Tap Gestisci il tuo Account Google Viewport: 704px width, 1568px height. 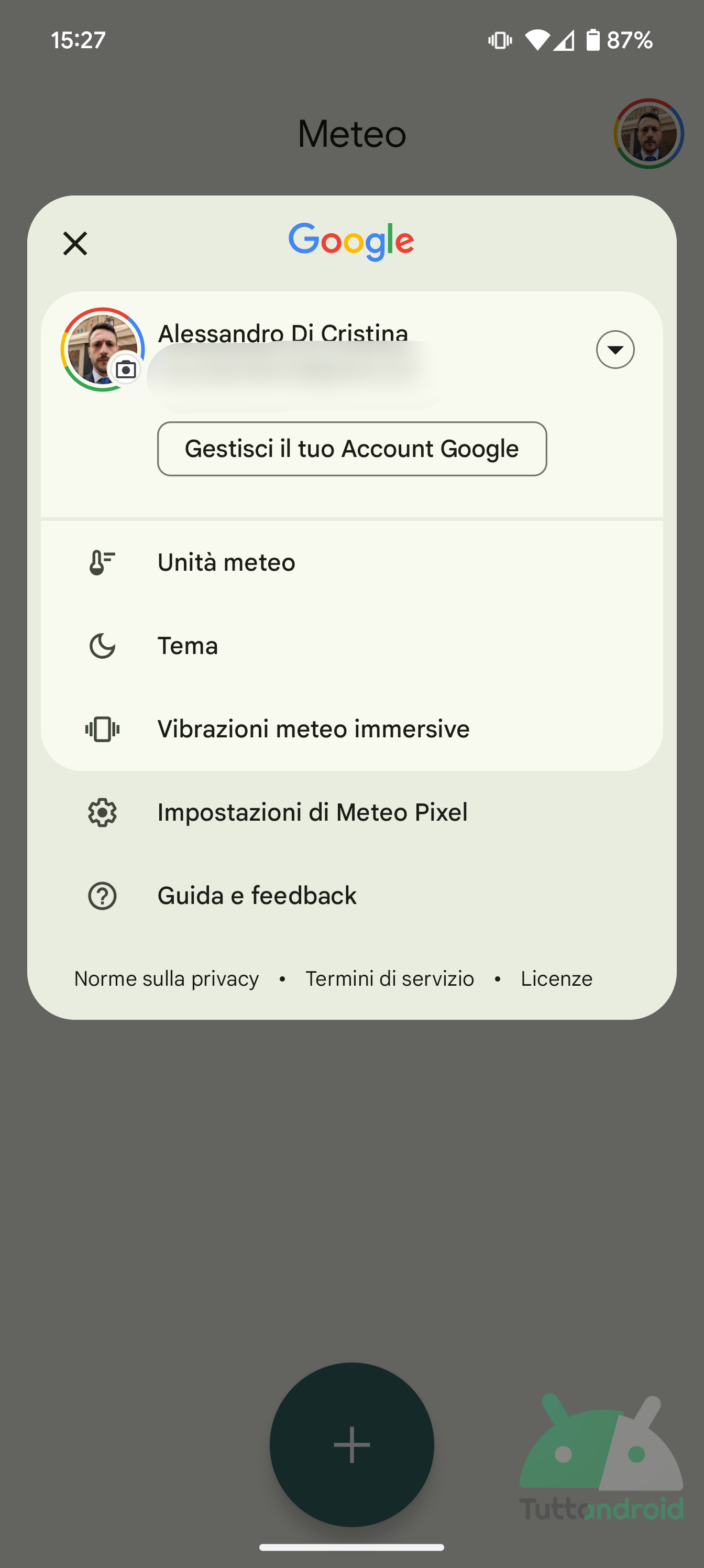[351, 449]
